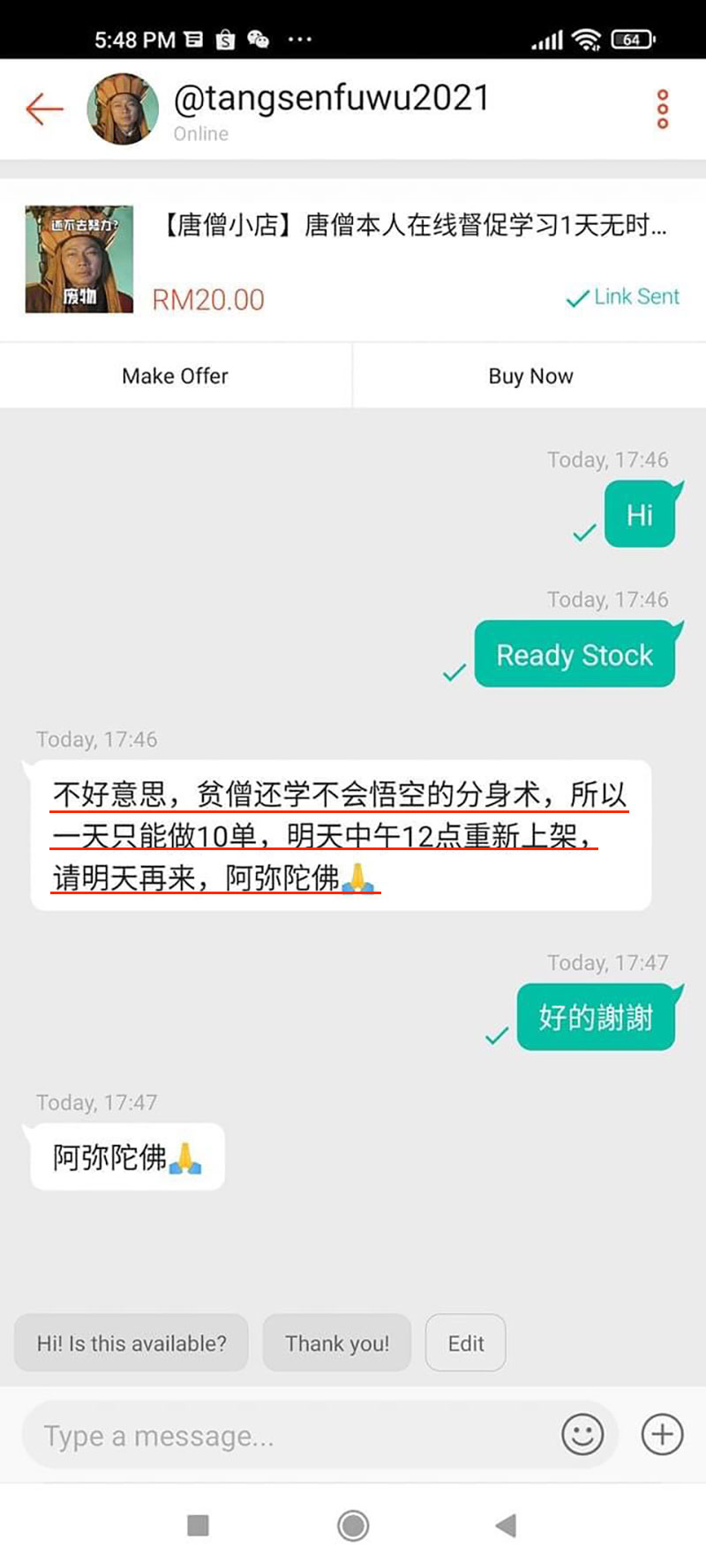The image size is (706, 1568).
Task: Tap the system back triangle button
Action: (x=506, y=1526)
